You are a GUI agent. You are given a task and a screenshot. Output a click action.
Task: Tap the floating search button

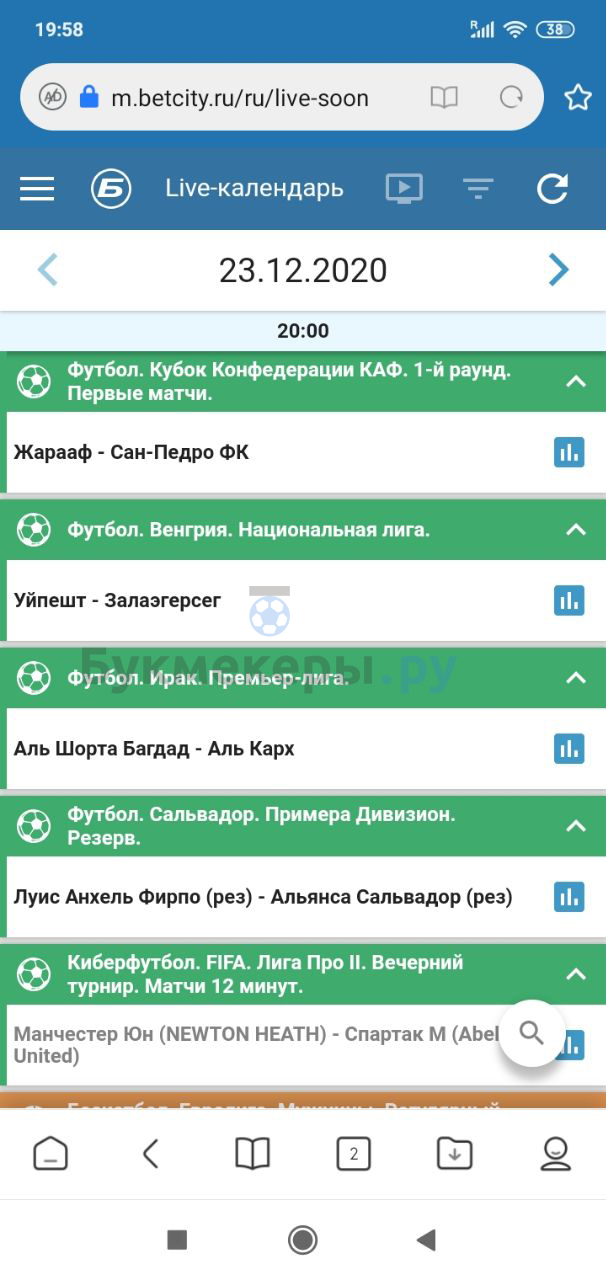click(x=532, y=1033)
